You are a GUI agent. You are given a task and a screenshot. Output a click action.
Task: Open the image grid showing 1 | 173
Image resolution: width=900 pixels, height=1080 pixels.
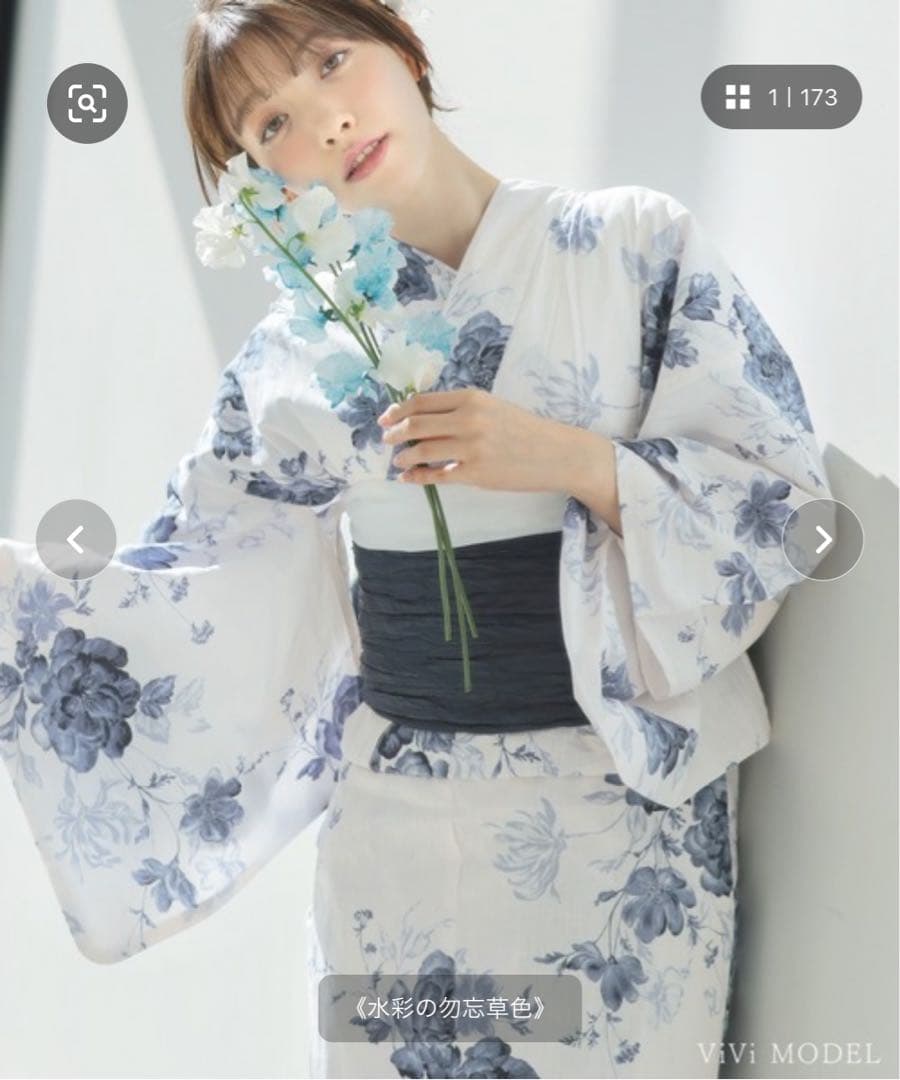(781, 97)
